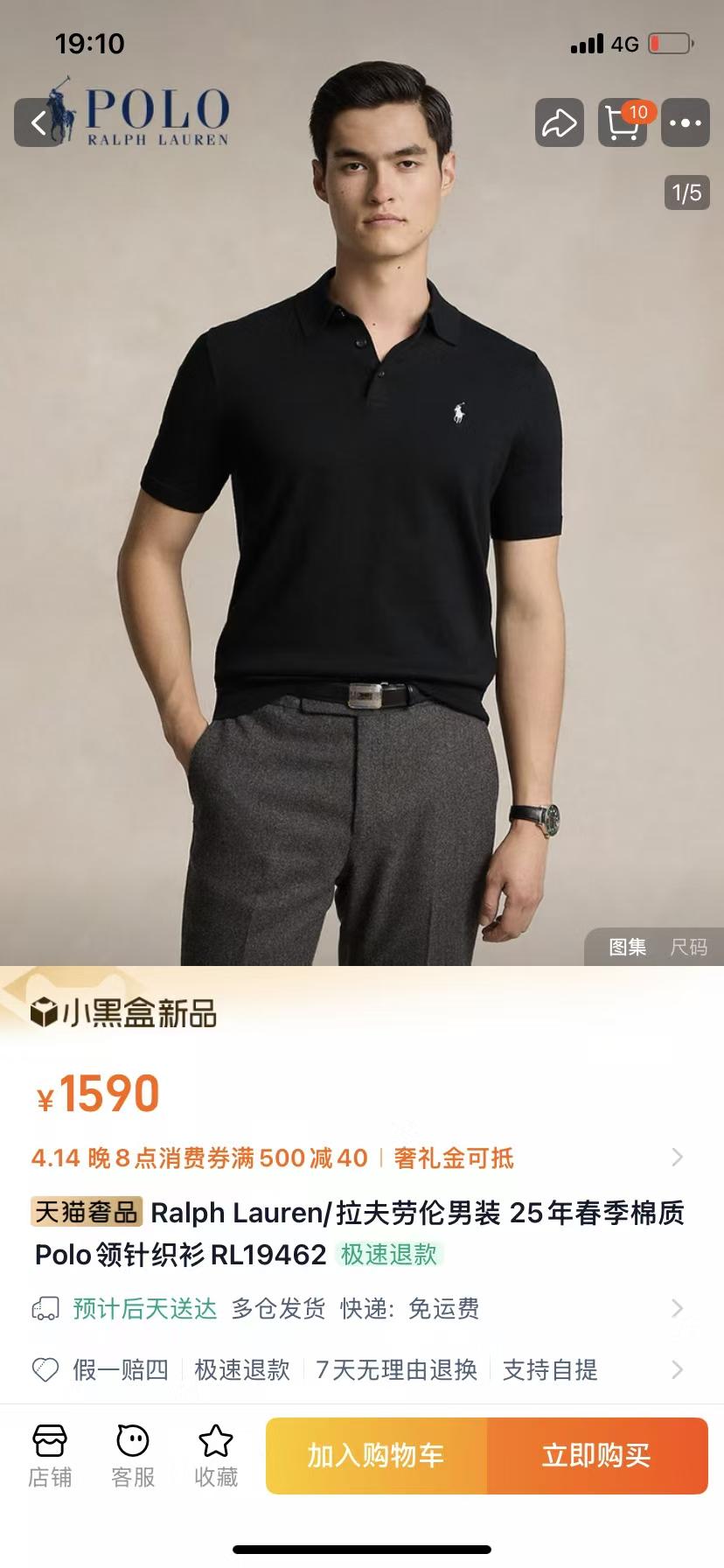
Task: Share this product
Action: [559, 122]
